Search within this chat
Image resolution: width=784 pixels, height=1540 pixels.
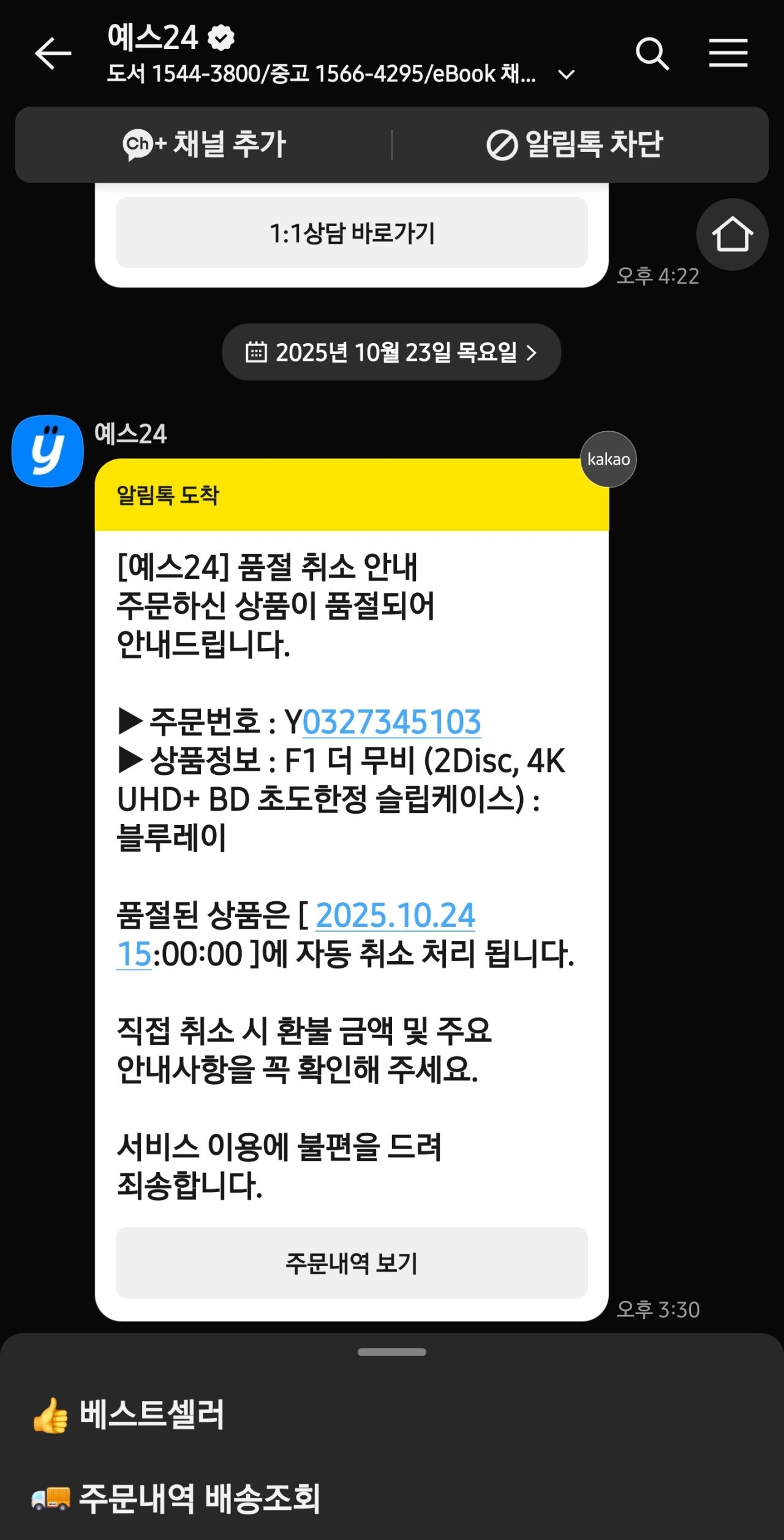click(x=652, y=54)
